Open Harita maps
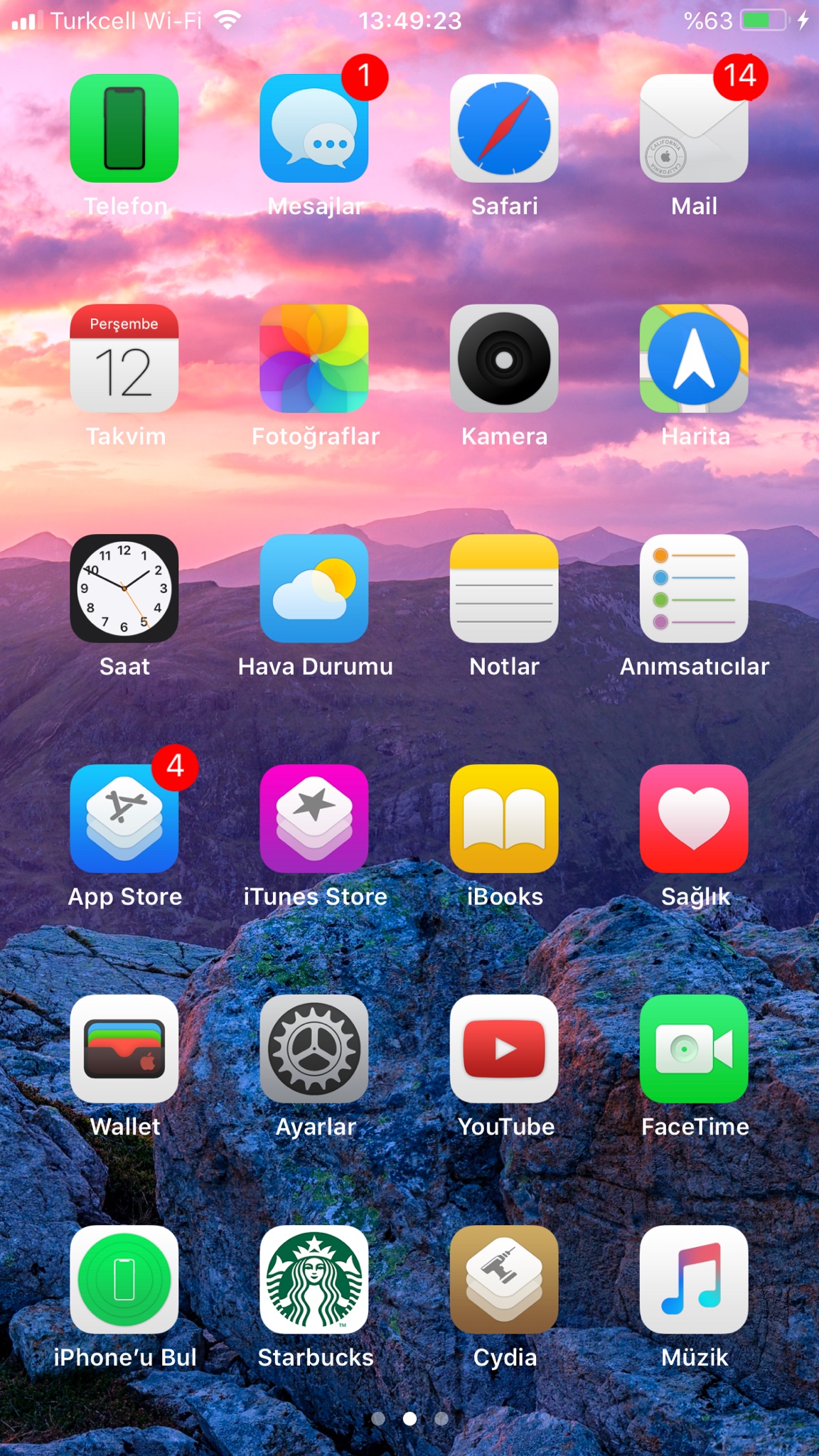Screen dimensions: 819x1456 coord(694,358)
